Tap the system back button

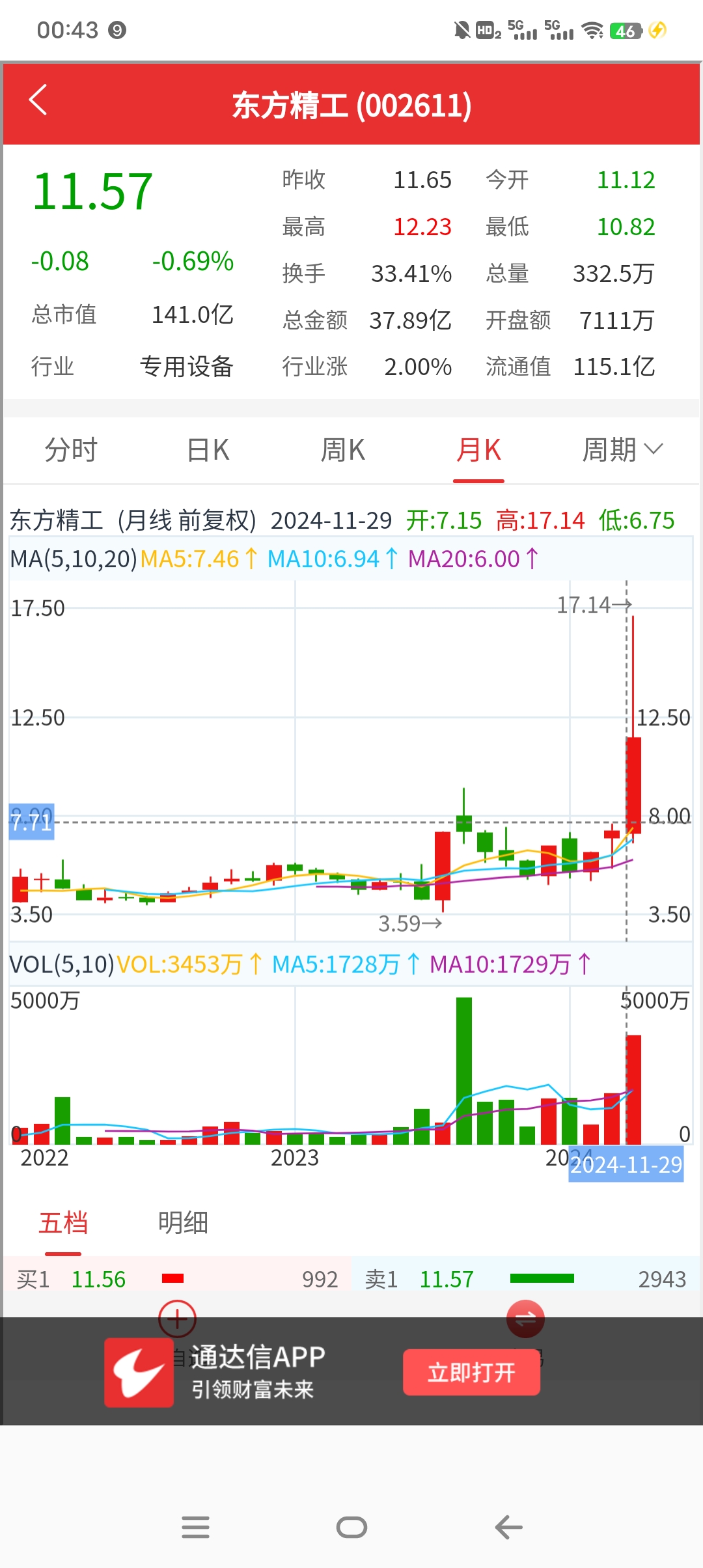coord(508,1527)
